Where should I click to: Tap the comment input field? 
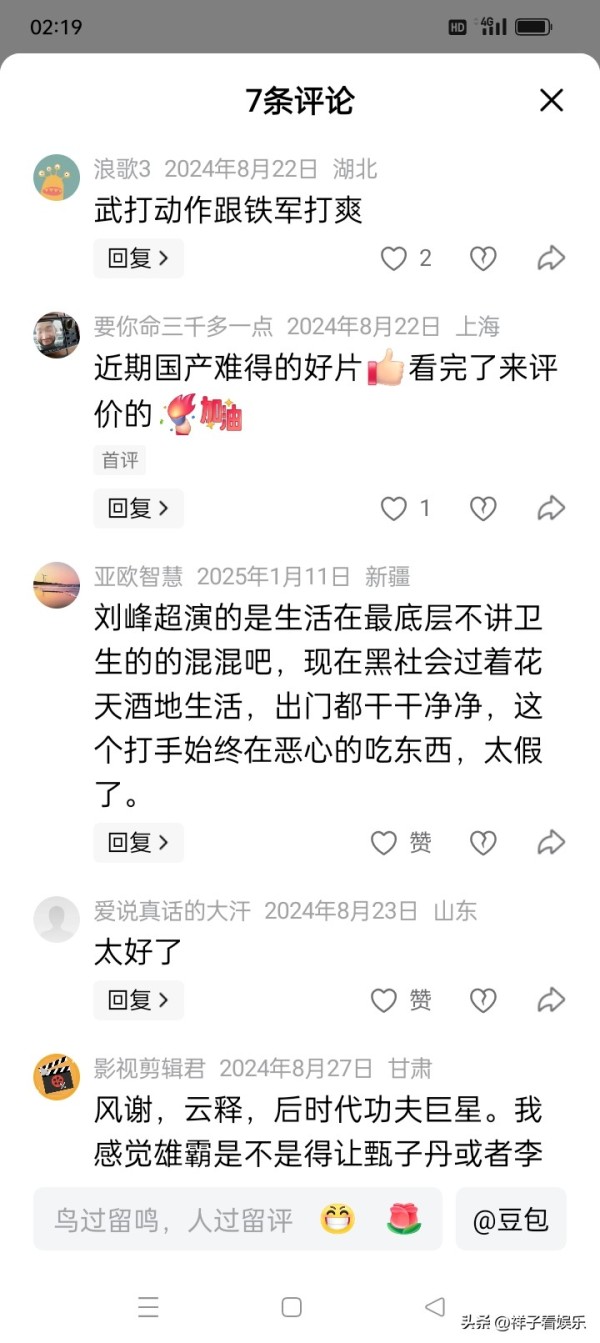pyautogui.click(x=175, y=1219)
